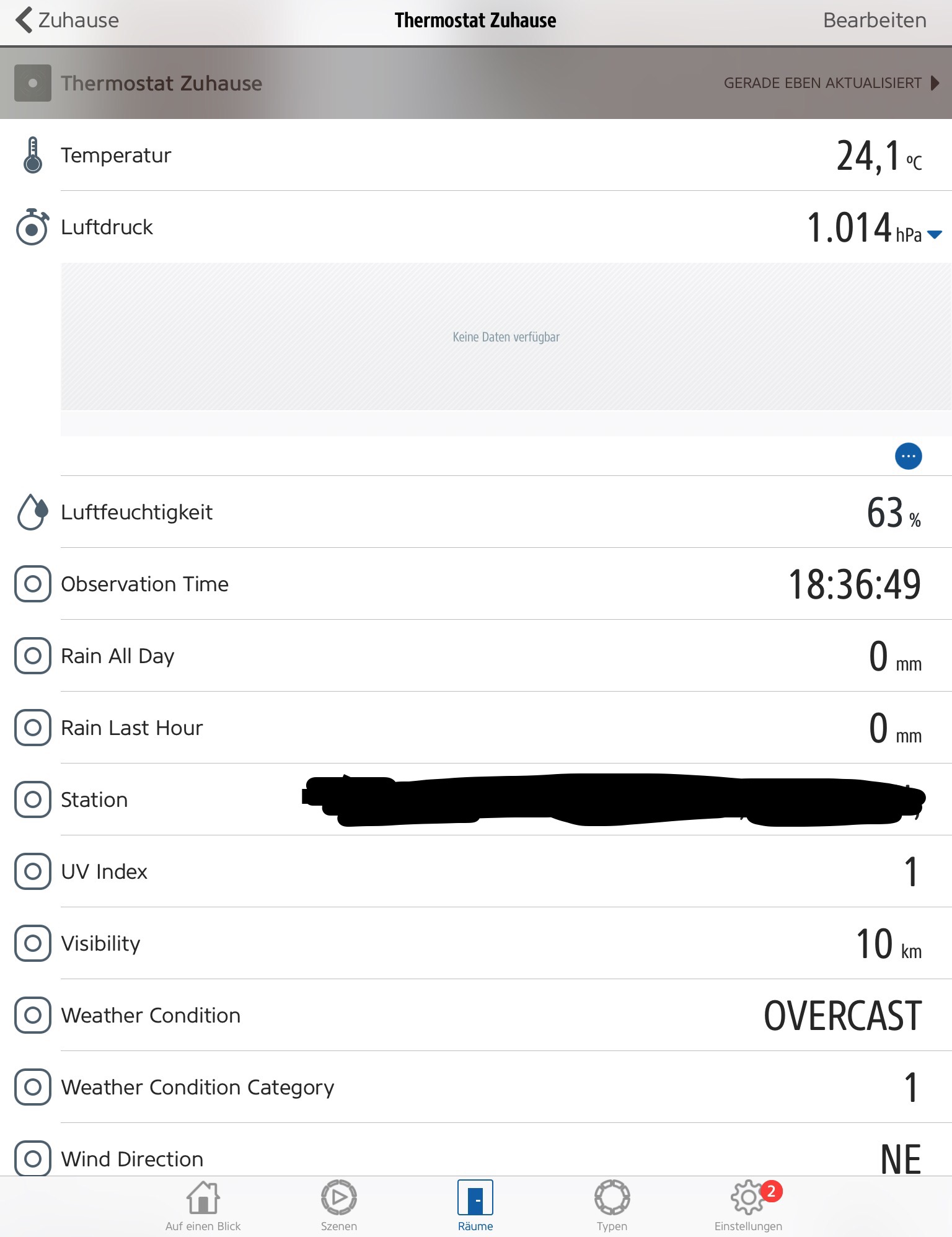This screenshot has width=952, height=1237.
Task: Go back to Zuhause
Action: click(x=67, y=20)
